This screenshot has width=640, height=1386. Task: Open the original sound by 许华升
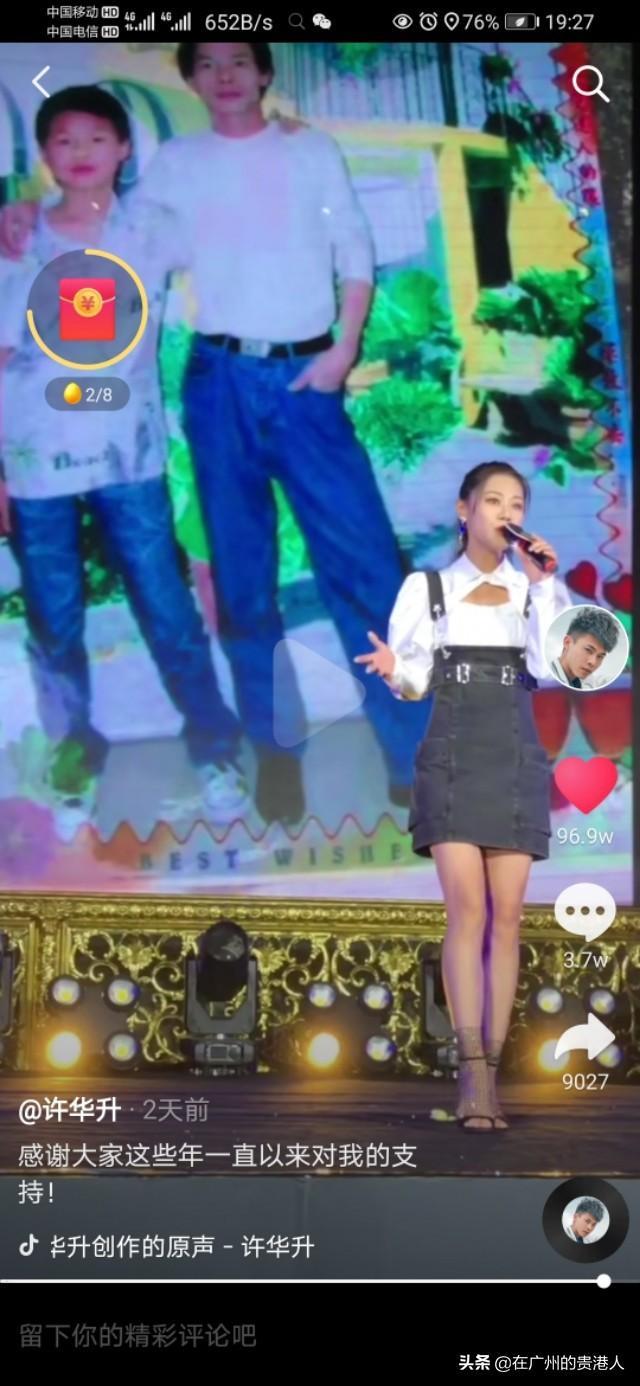point(180,1246)
